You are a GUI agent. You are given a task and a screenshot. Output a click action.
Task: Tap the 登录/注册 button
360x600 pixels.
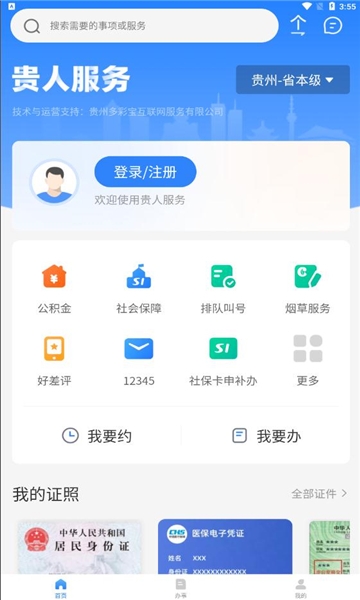pos(145,172)
